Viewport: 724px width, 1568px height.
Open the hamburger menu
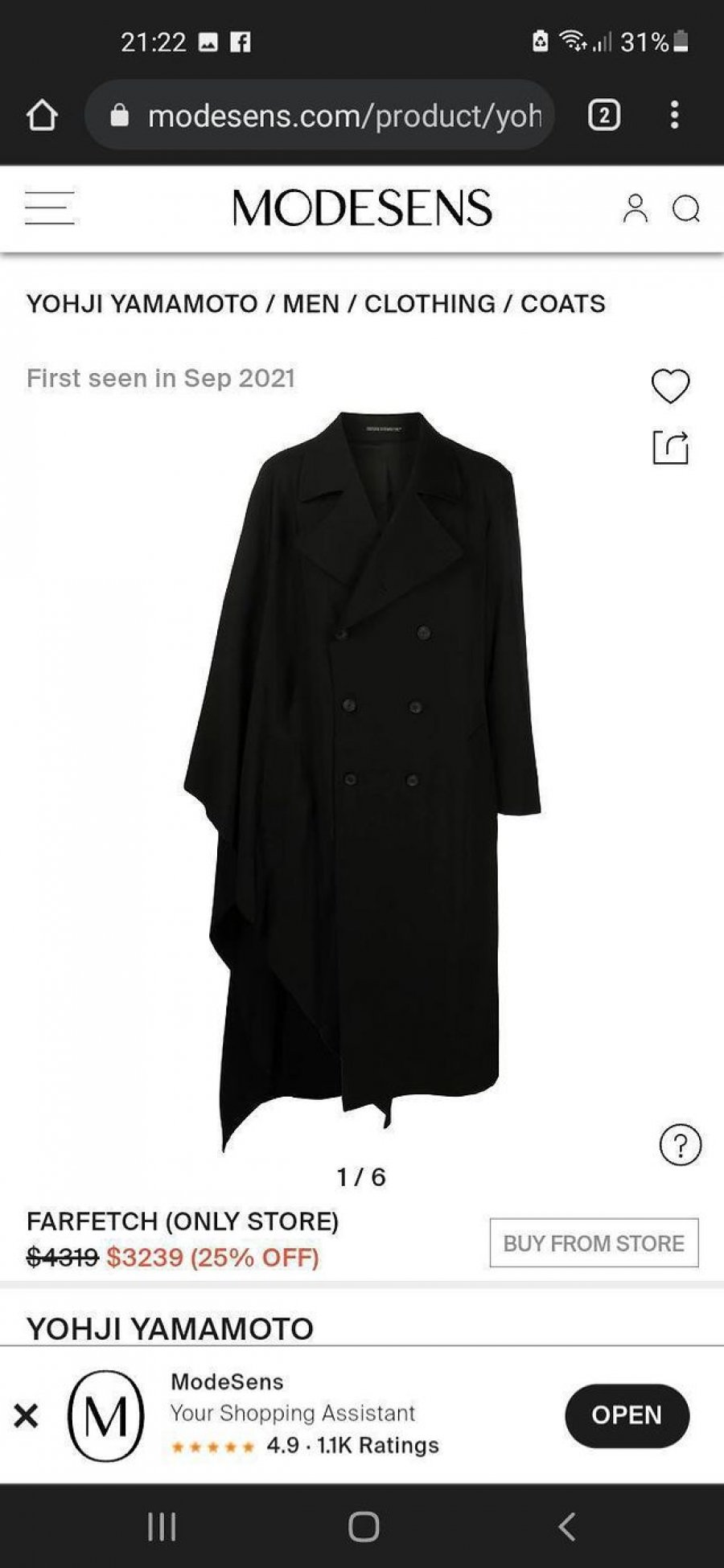[x=49, y=208]
